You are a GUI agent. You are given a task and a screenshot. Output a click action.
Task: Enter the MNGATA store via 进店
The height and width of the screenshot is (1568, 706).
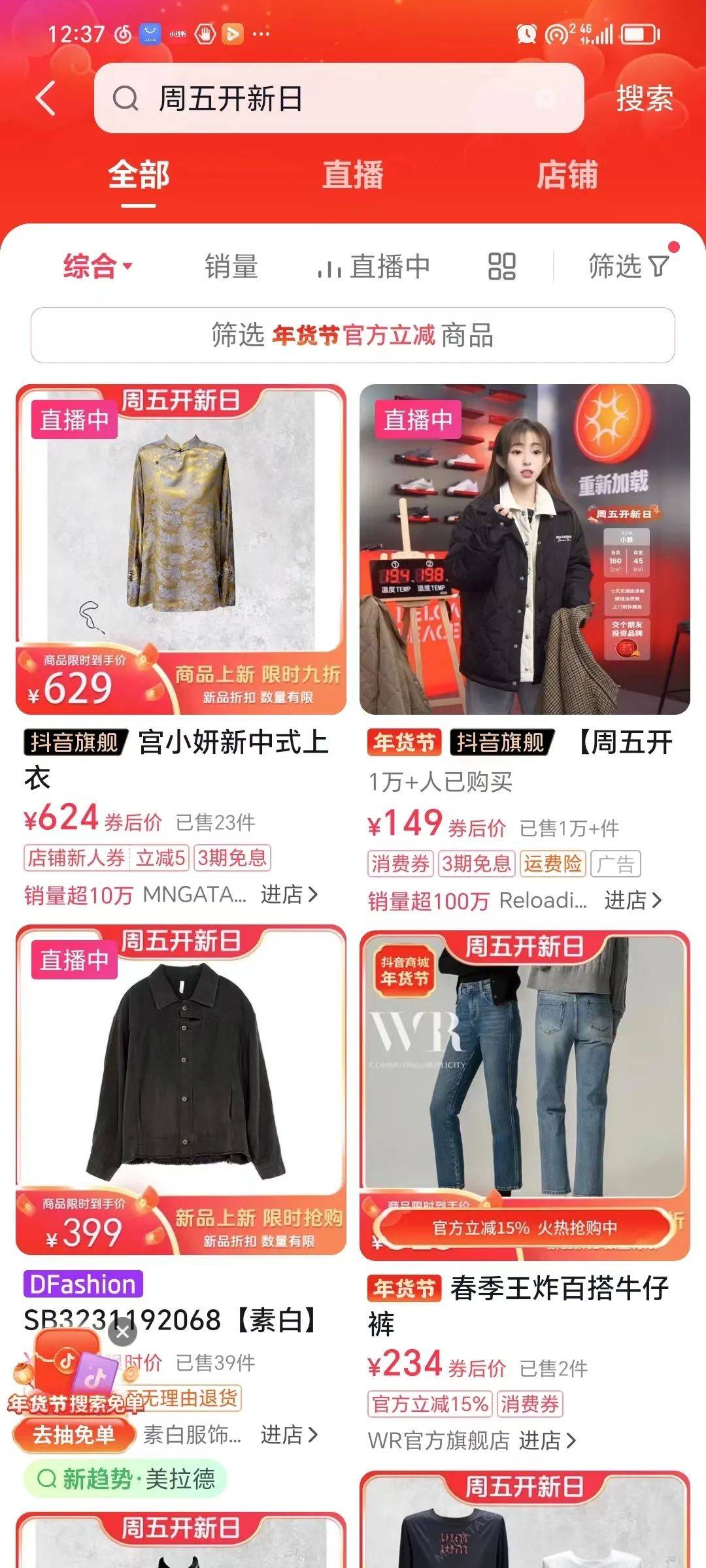pos(289,894)
